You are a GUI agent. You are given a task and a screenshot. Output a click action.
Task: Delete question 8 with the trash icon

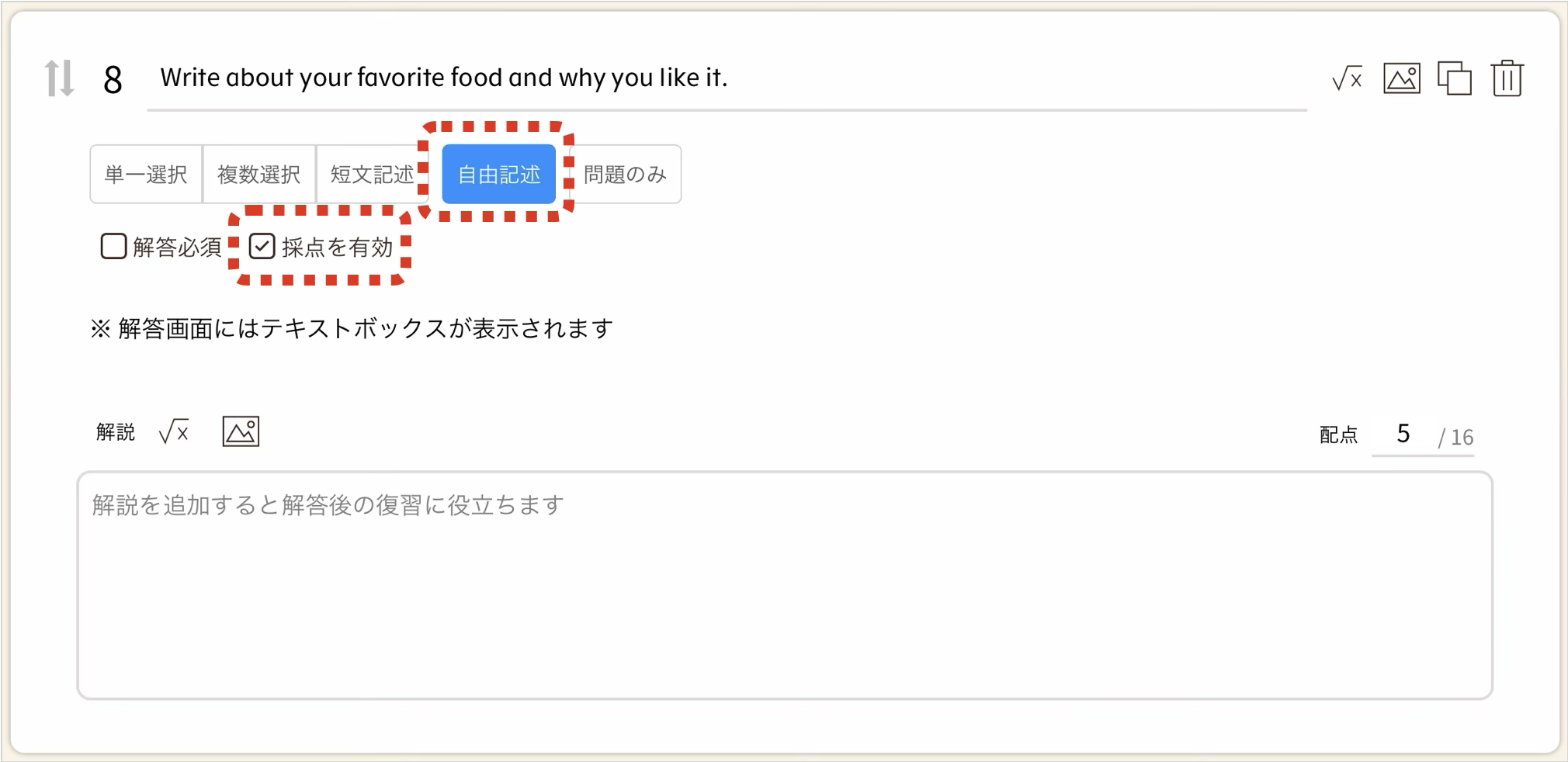pos(1507,78)
